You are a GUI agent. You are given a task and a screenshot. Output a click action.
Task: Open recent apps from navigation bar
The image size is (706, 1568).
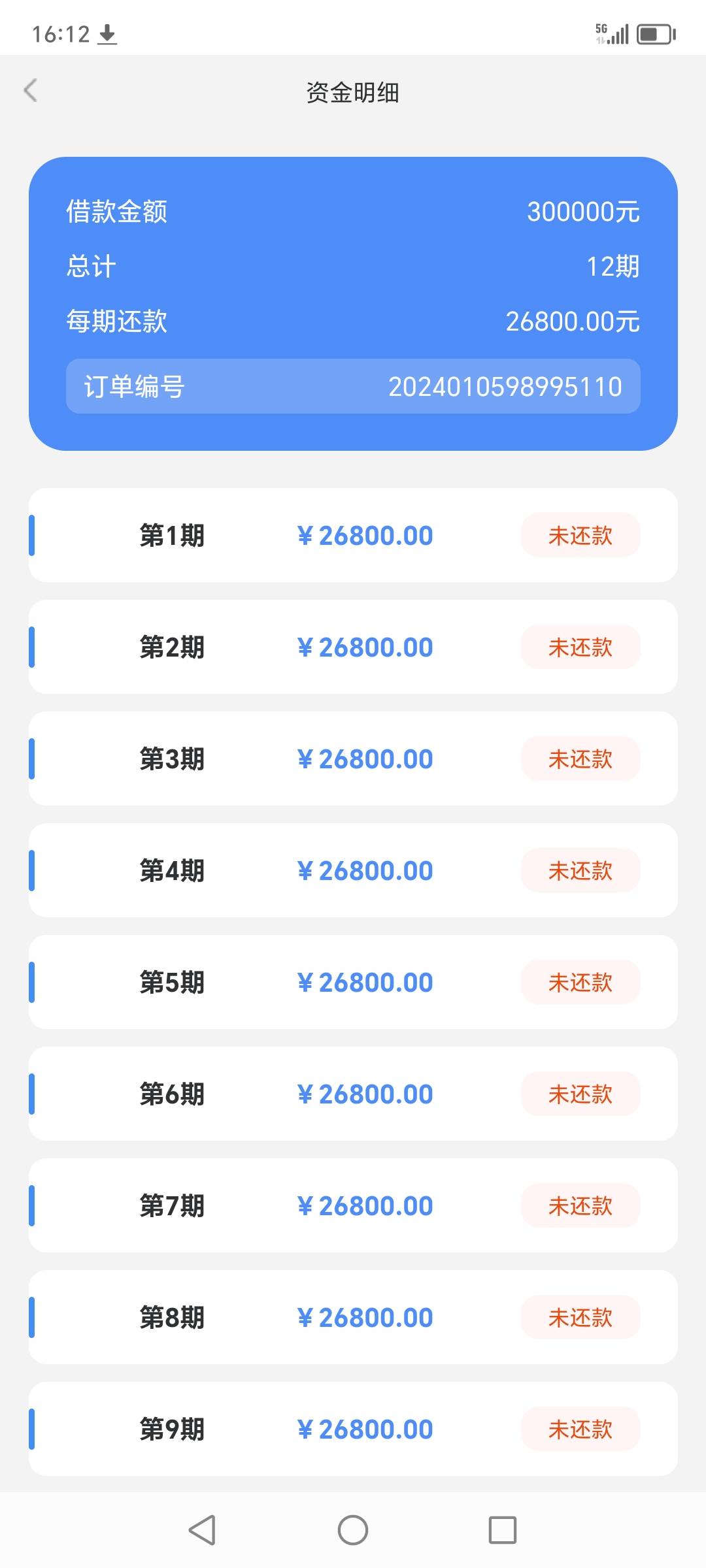(x=502, y=1530)
